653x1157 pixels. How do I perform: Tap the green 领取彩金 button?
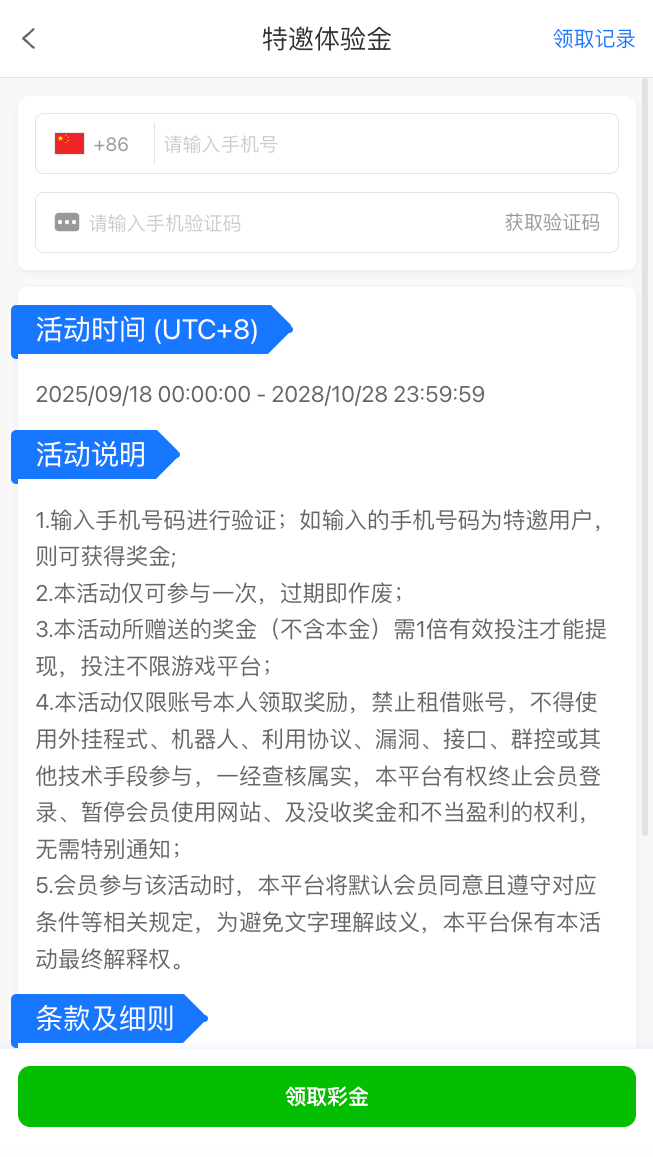327,1097
